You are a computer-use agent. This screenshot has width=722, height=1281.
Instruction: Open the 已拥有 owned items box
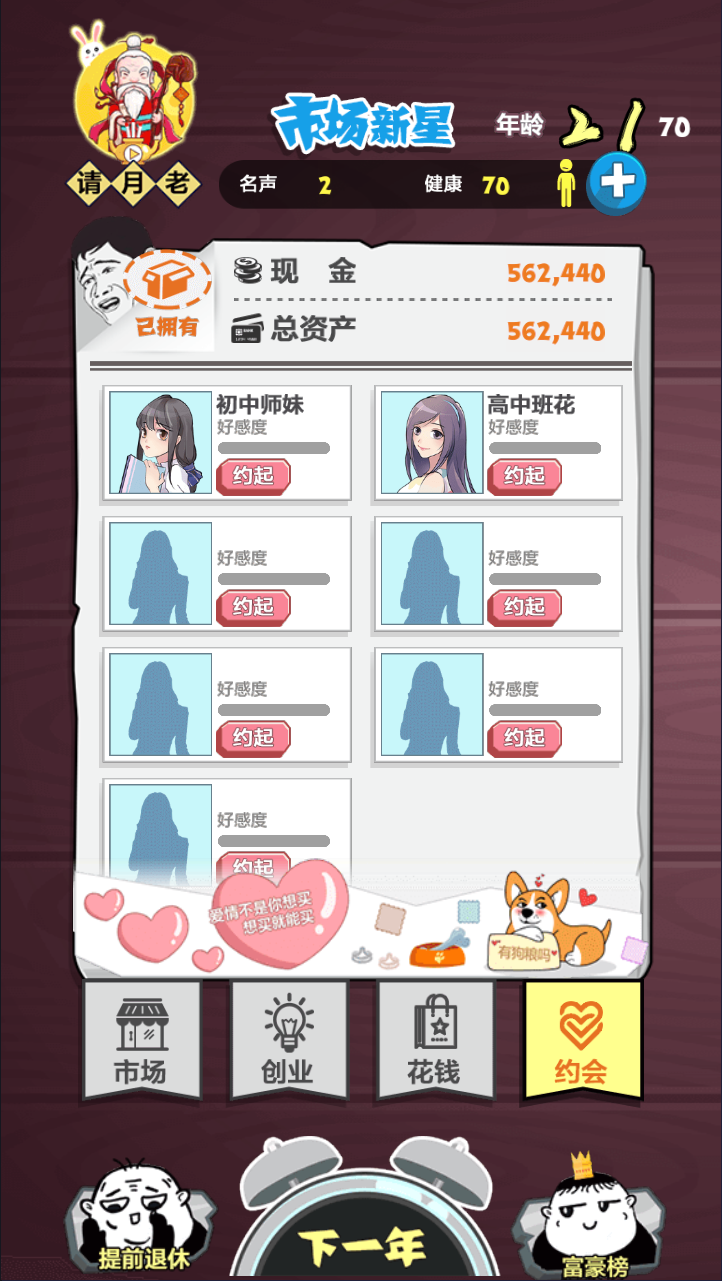click(x=167, y=293)
